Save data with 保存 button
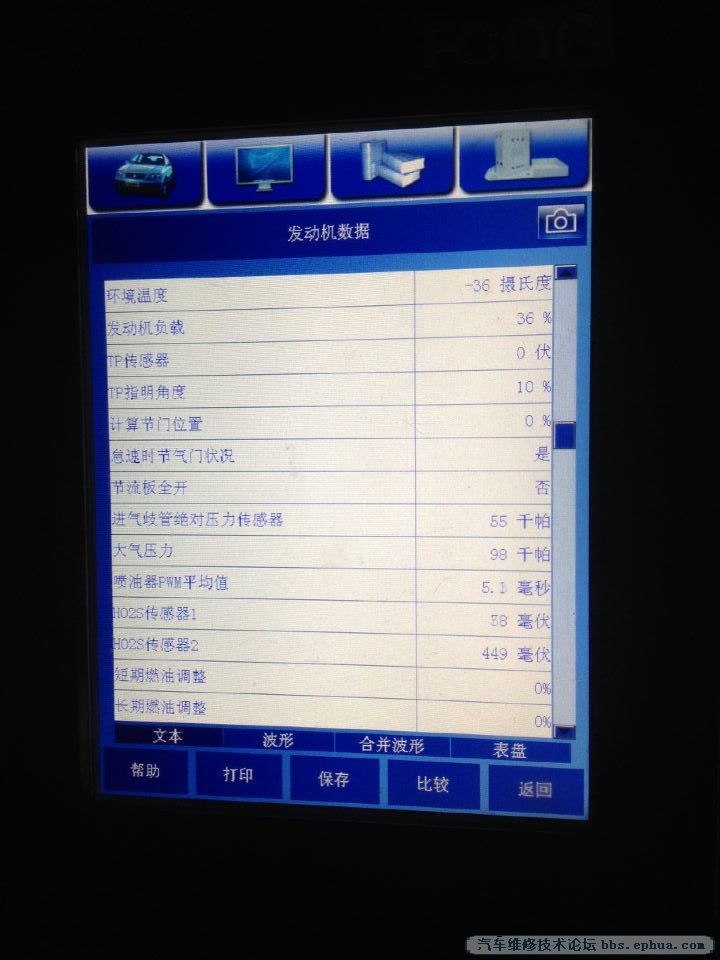Viewport: 720px width, 960px height. pyautogui.click(x=333, y=779)
